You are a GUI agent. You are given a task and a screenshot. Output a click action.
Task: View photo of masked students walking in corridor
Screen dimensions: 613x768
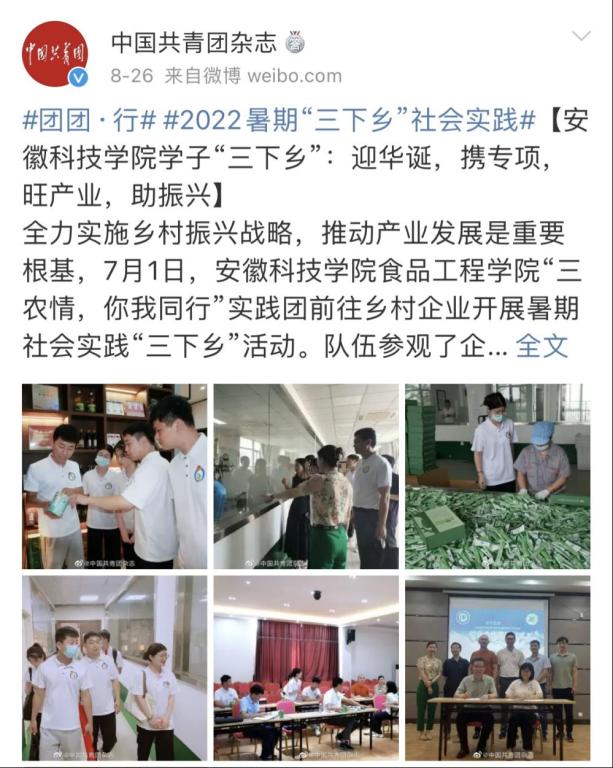point(114,667)
